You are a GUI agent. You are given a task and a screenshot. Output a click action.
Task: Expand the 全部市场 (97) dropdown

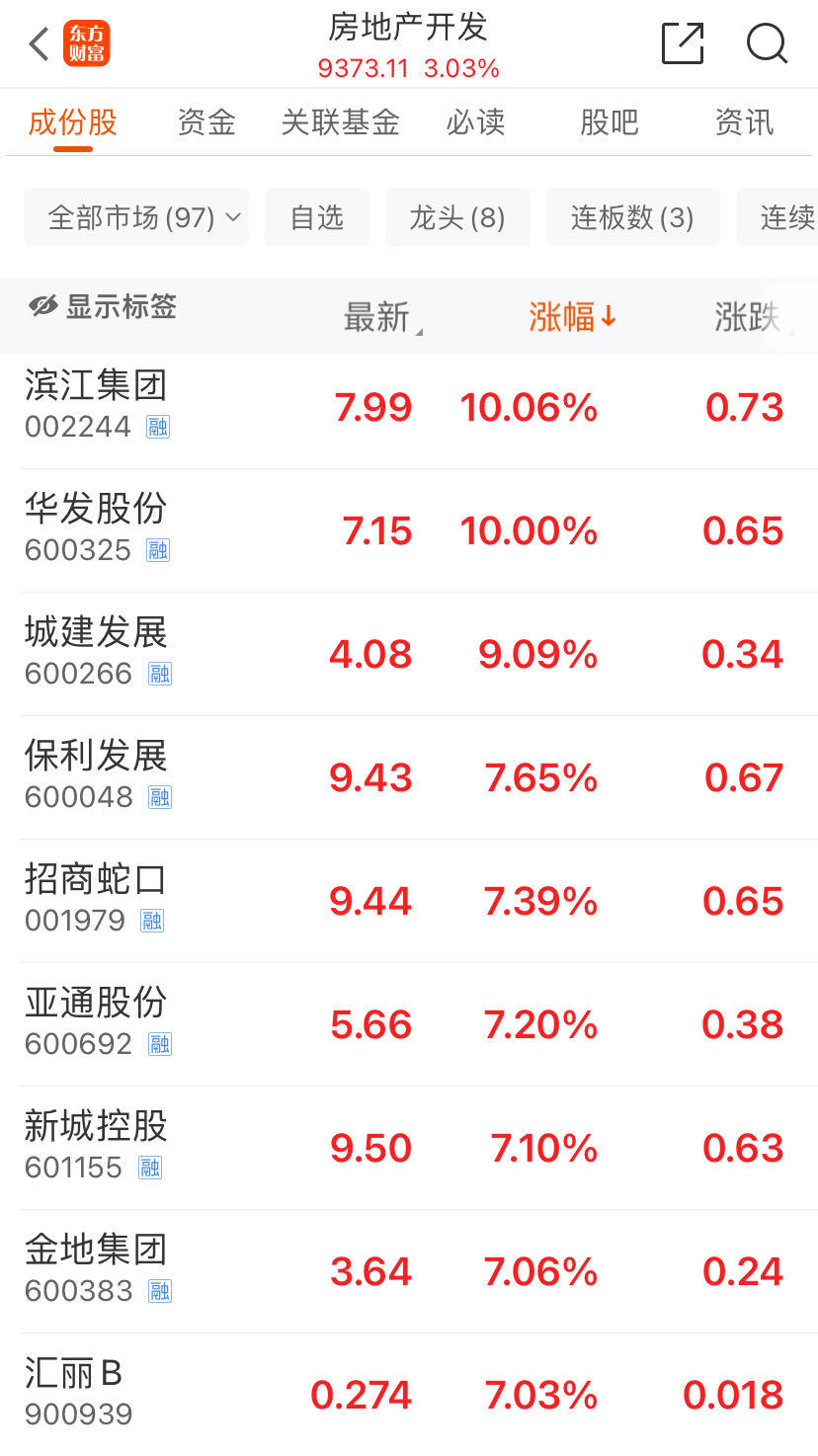tap(136, 217)
